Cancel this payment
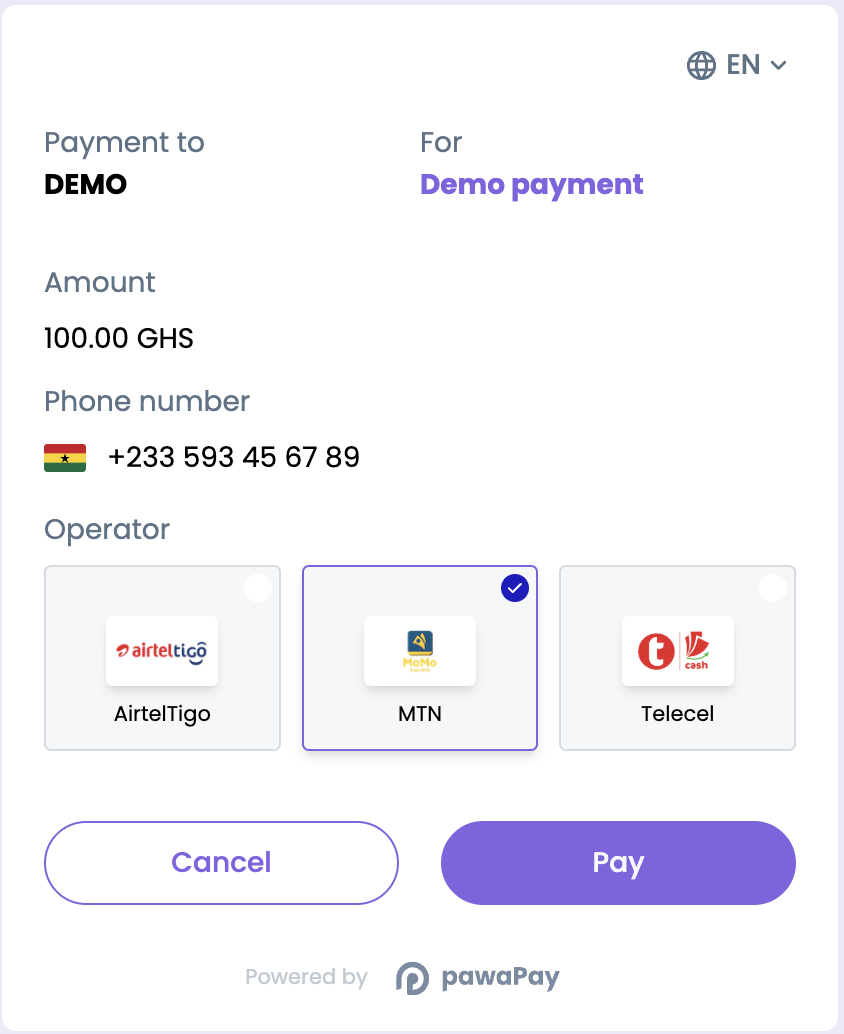This screenshot has height=1034, width=844. 221,863
